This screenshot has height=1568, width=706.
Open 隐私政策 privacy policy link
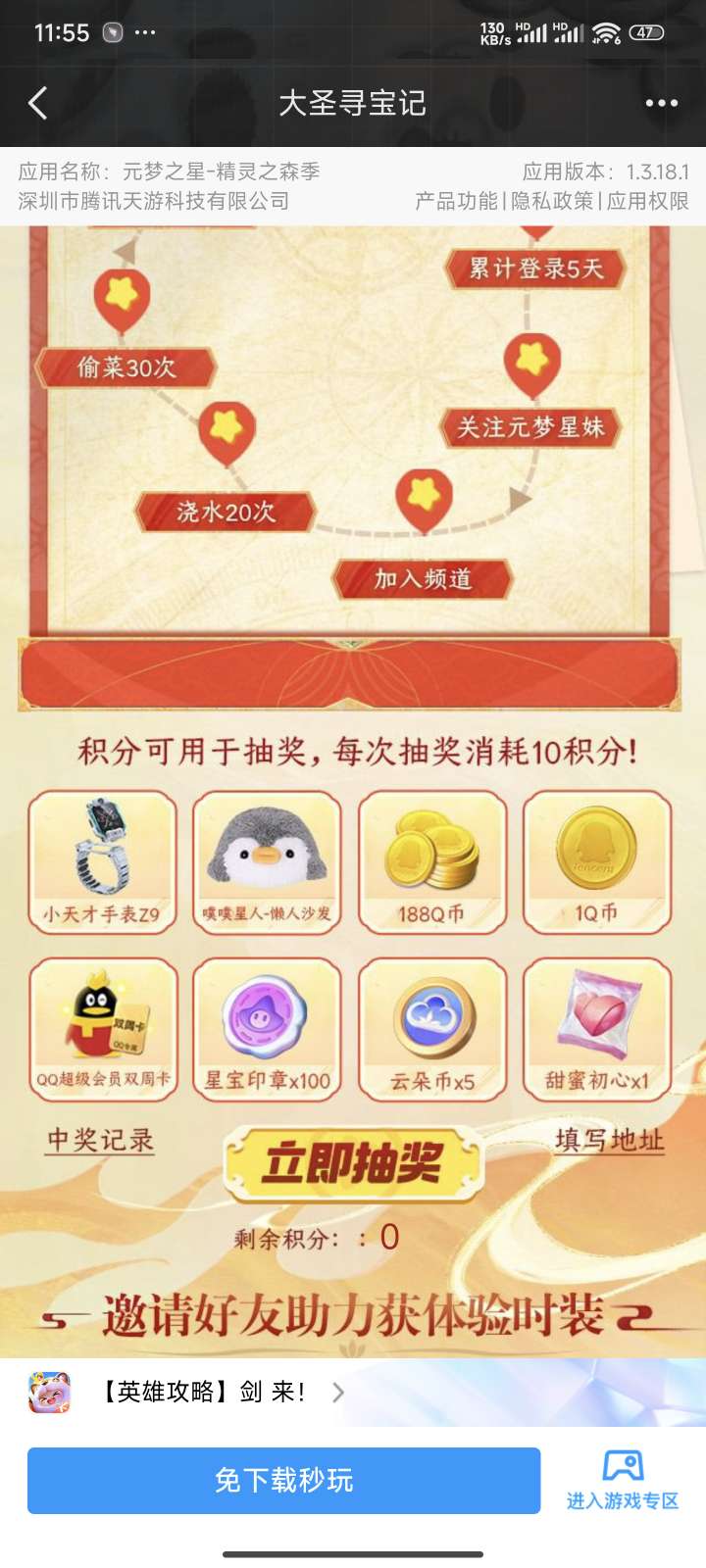coord(552,201)
